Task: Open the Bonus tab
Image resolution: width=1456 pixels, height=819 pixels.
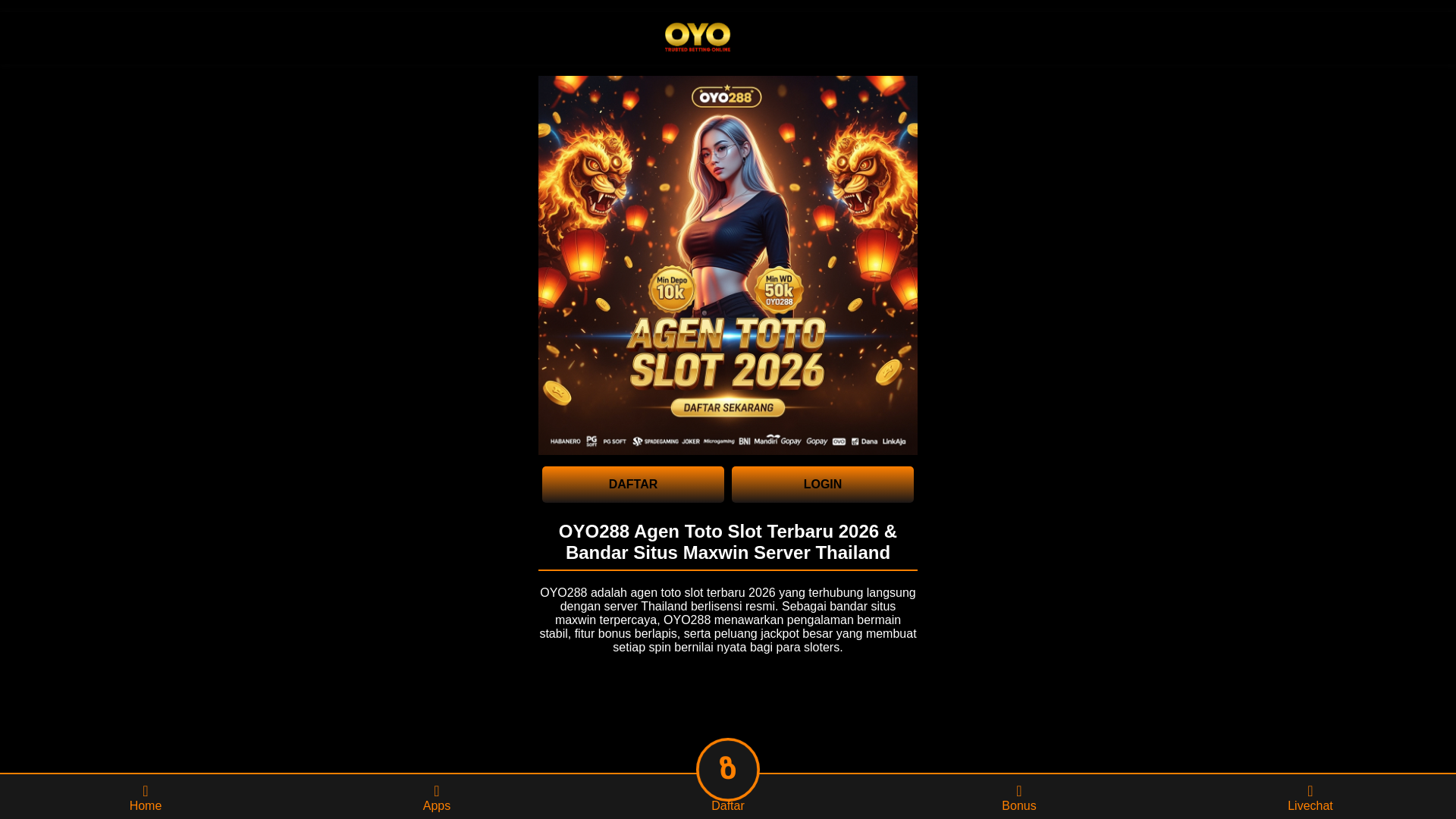Action: tap(1018, 798)
